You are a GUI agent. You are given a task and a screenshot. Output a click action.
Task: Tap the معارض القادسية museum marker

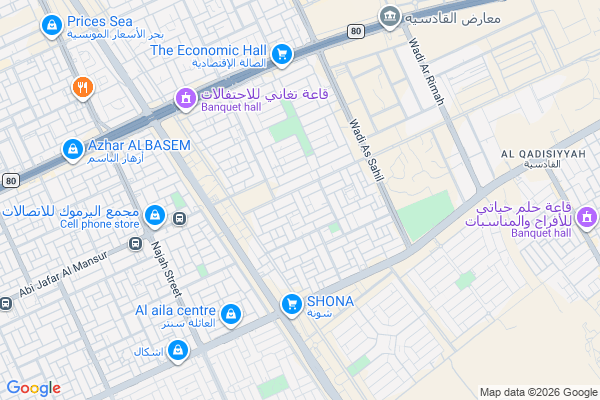389,16
